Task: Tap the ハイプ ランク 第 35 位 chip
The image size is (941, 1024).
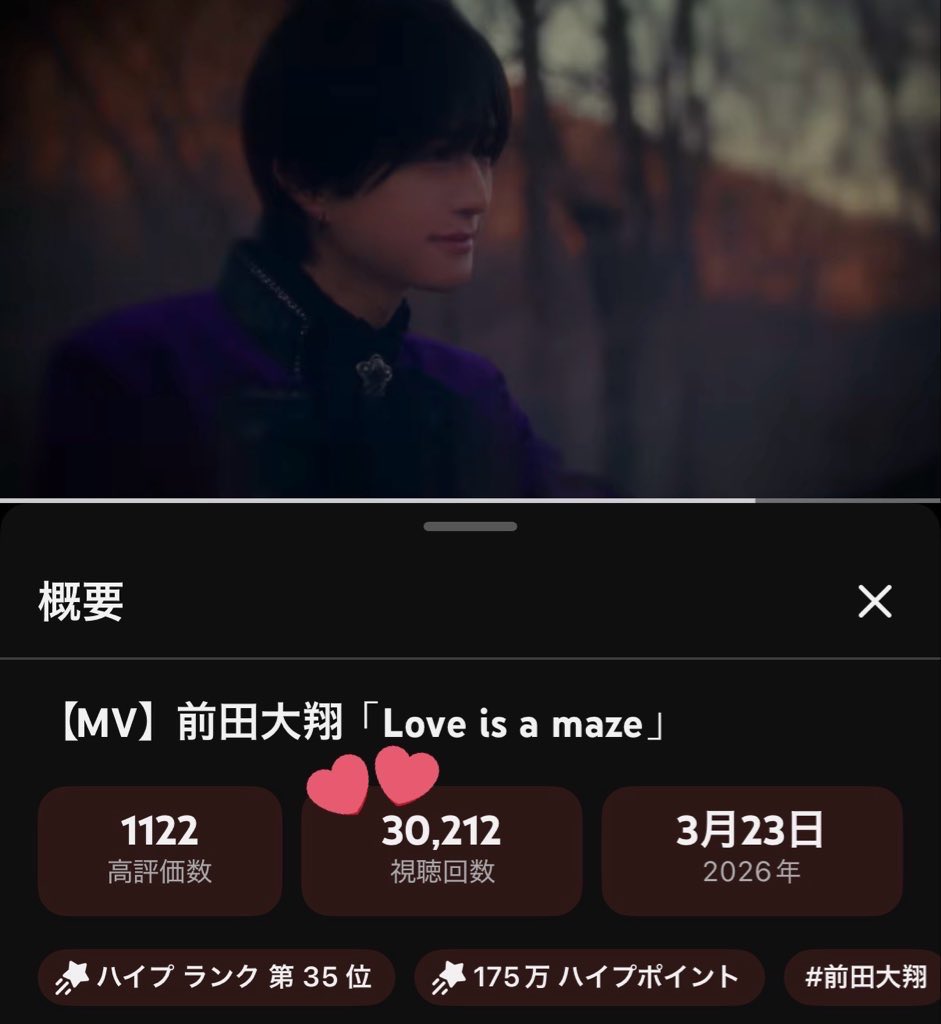Action: tap(216, 977)
